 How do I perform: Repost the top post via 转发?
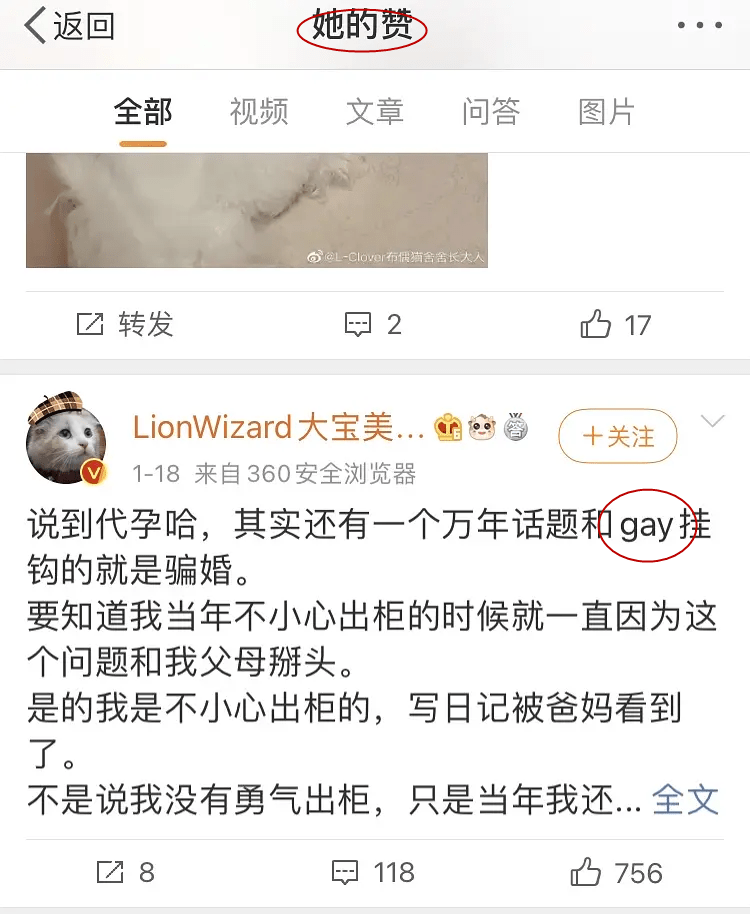coord(125,324)
